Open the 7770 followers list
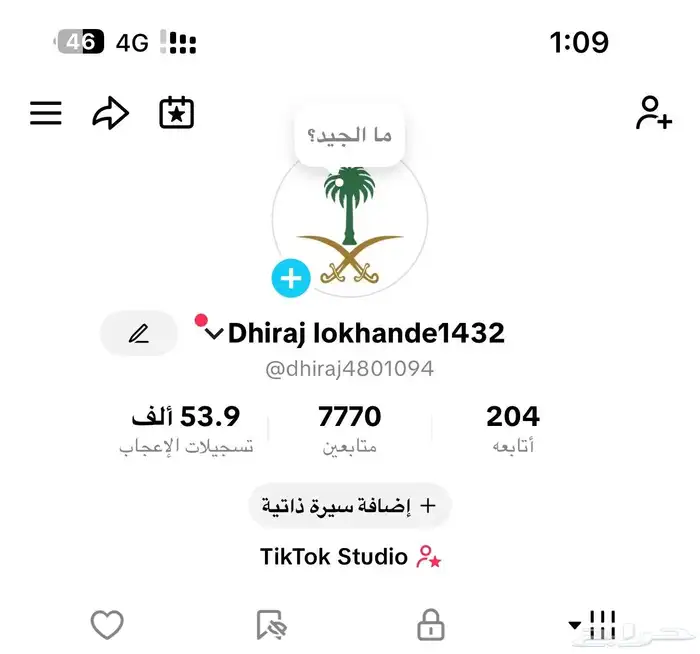The height and width of the screenshot is (654, 700). [349, 430]
